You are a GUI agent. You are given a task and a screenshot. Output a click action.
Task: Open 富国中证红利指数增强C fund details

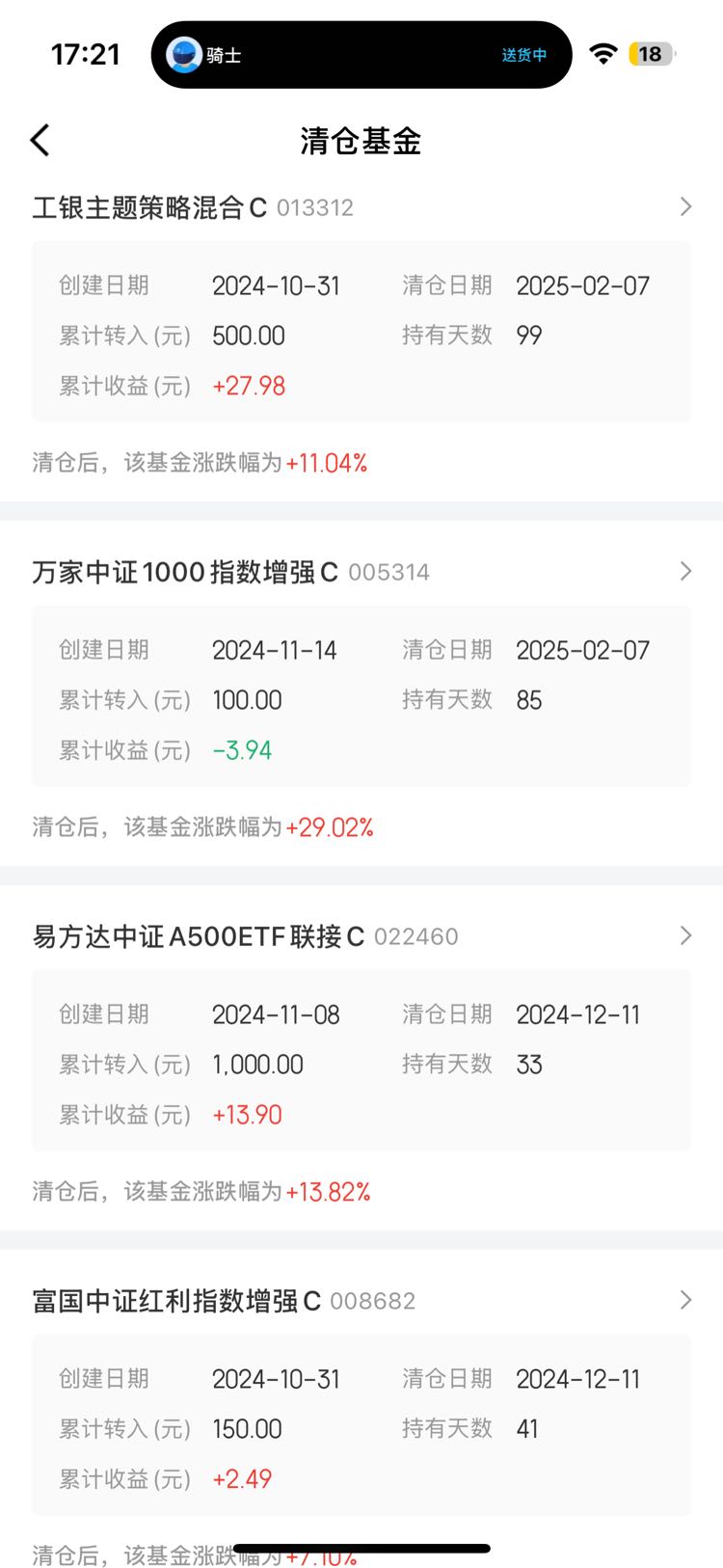tap(361, 1301)
